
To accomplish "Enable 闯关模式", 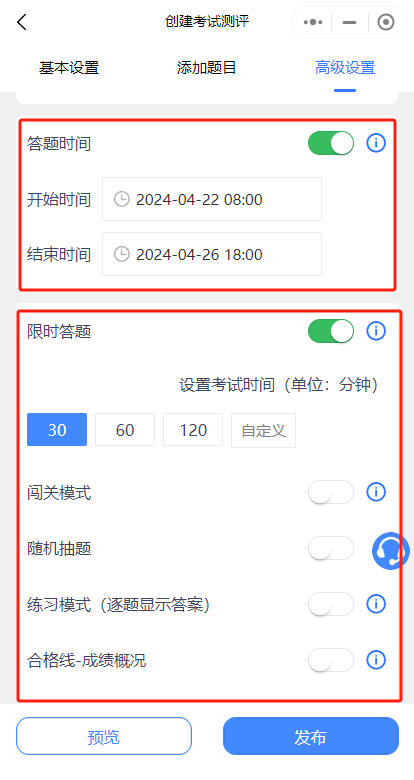I will (x=331, y=492).
